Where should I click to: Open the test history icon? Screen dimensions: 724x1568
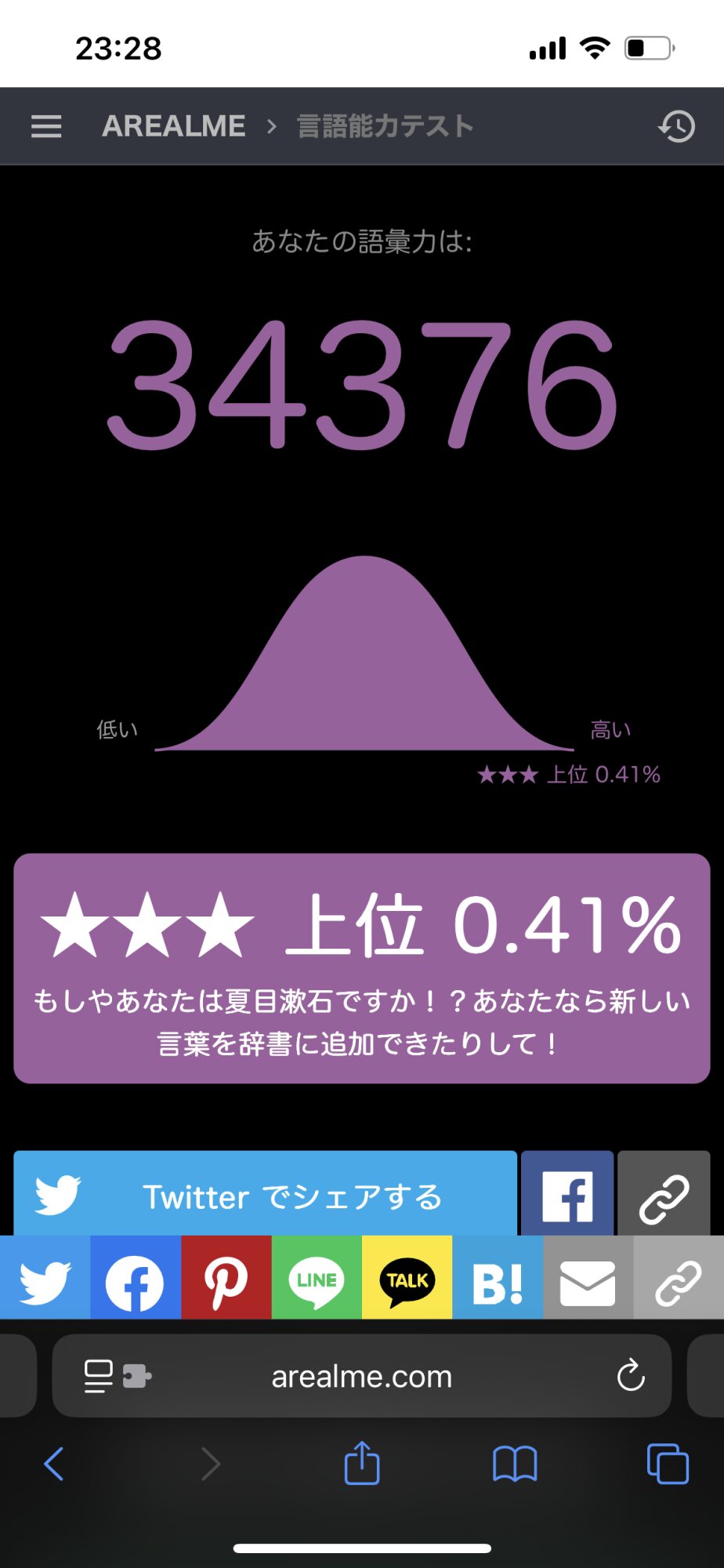677,126
